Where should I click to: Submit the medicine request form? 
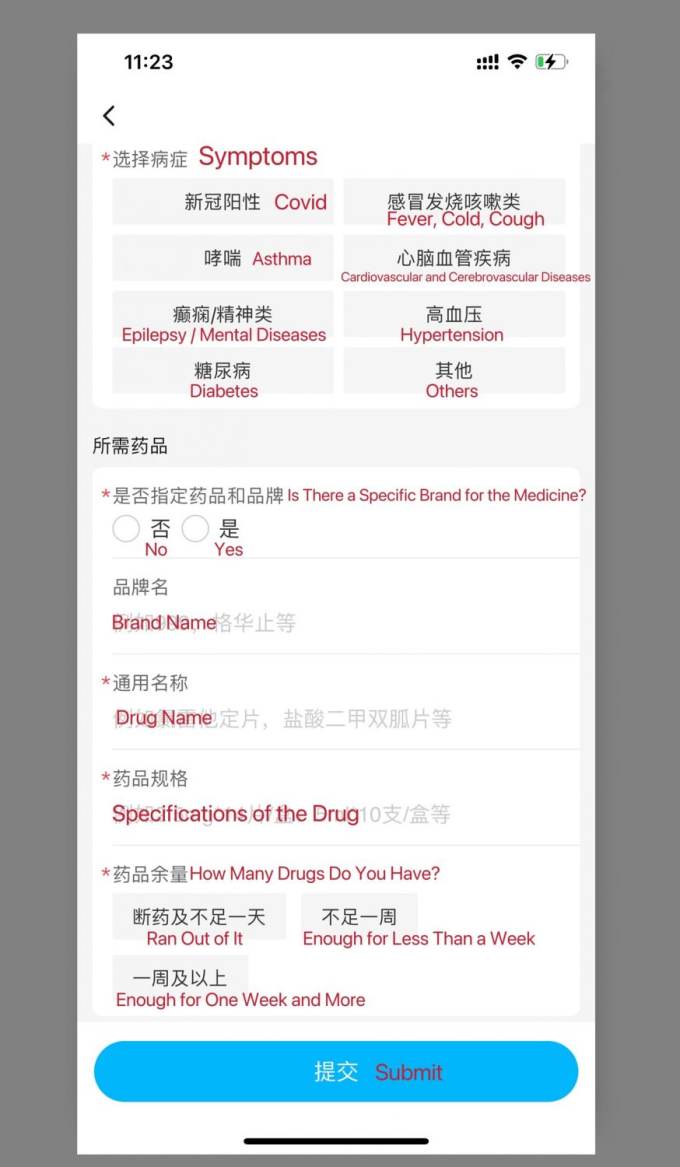point(336,1072)
